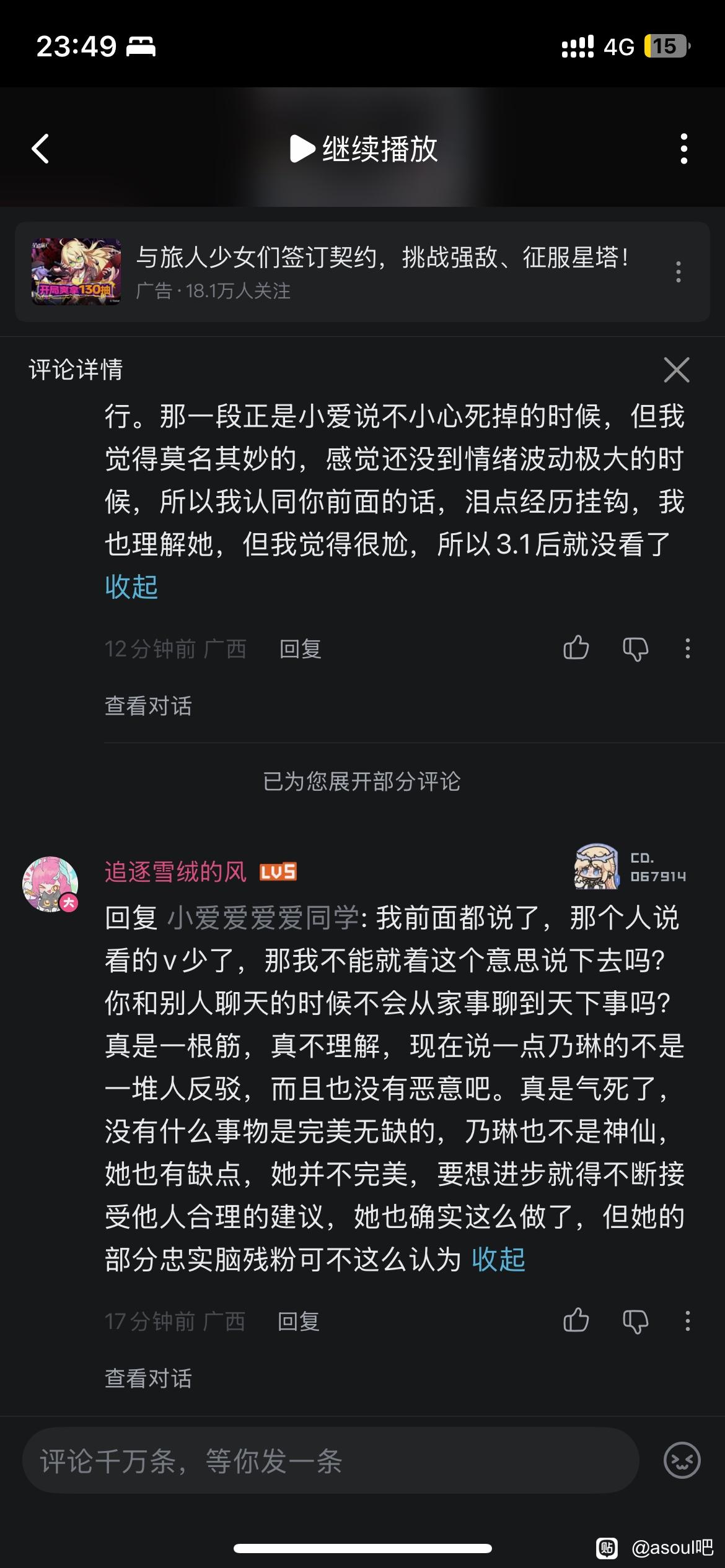Open the emoji picker beside comment box

[x=682, y=1460]
